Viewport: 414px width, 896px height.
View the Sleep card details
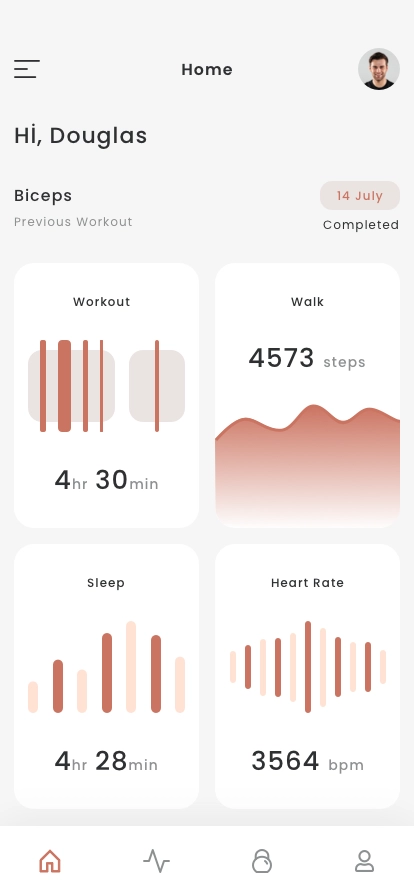point(106,676)
